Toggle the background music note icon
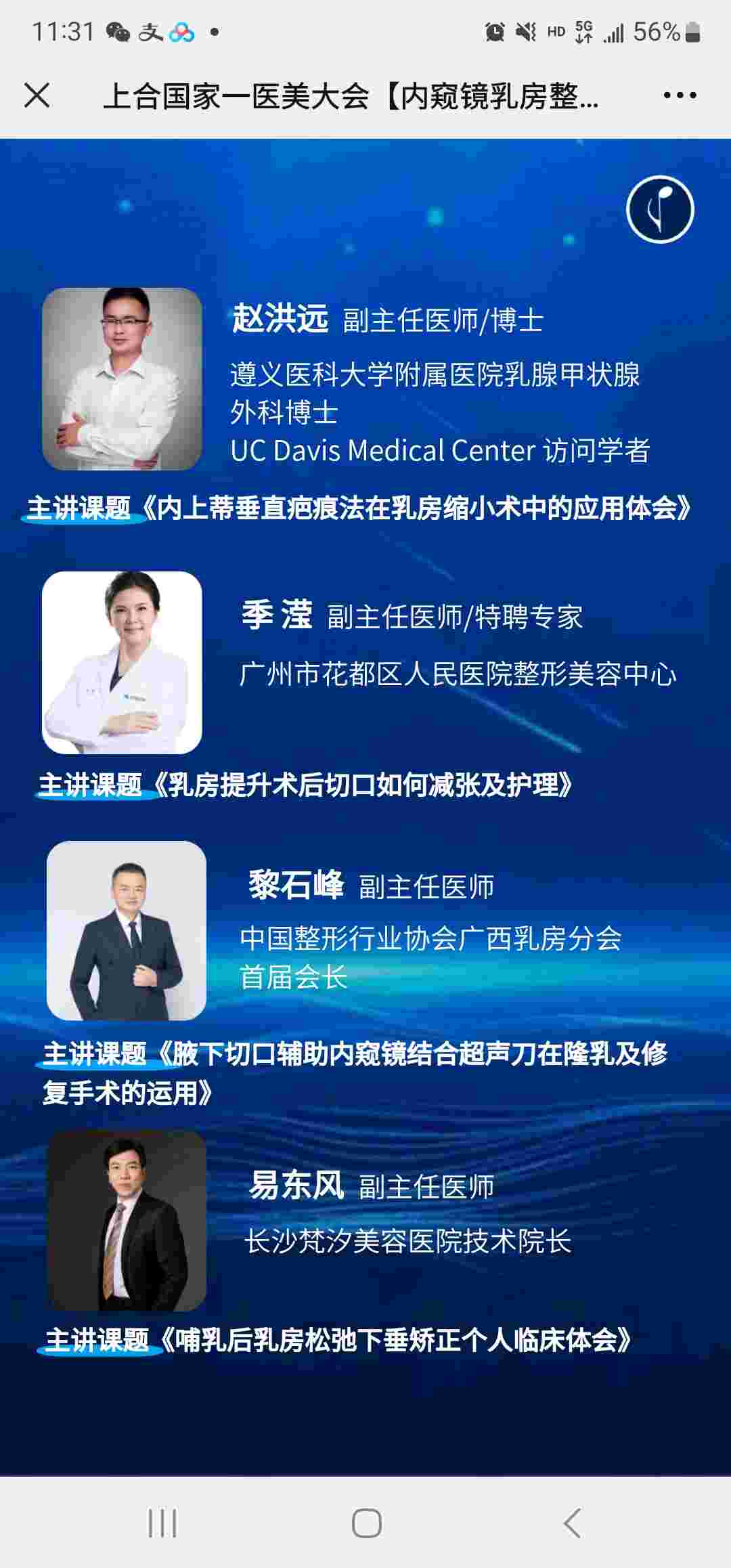This screenshot has height=1568, width=731. [660, 209]
